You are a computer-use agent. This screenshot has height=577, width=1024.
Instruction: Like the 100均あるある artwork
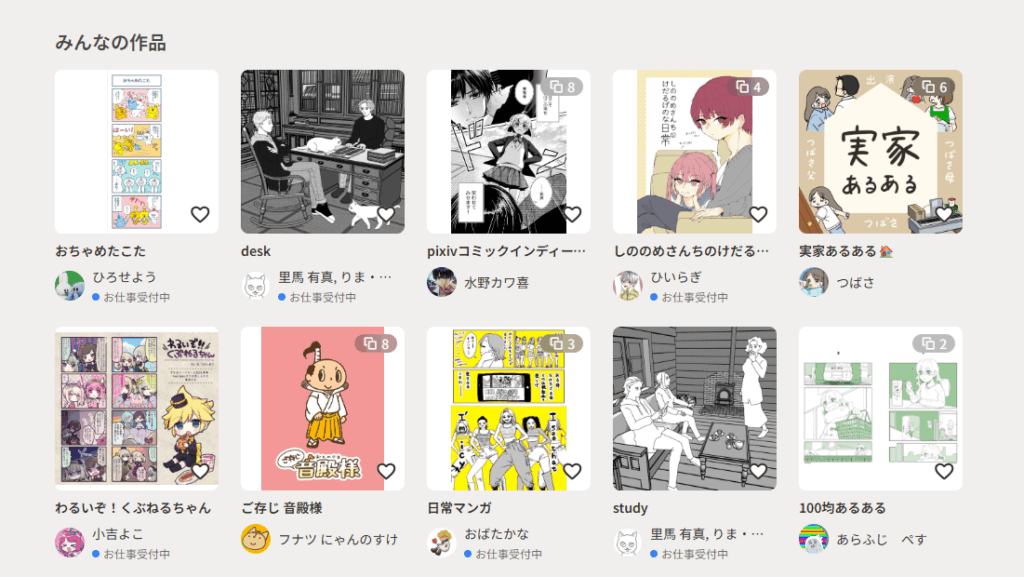click(944, 471)
